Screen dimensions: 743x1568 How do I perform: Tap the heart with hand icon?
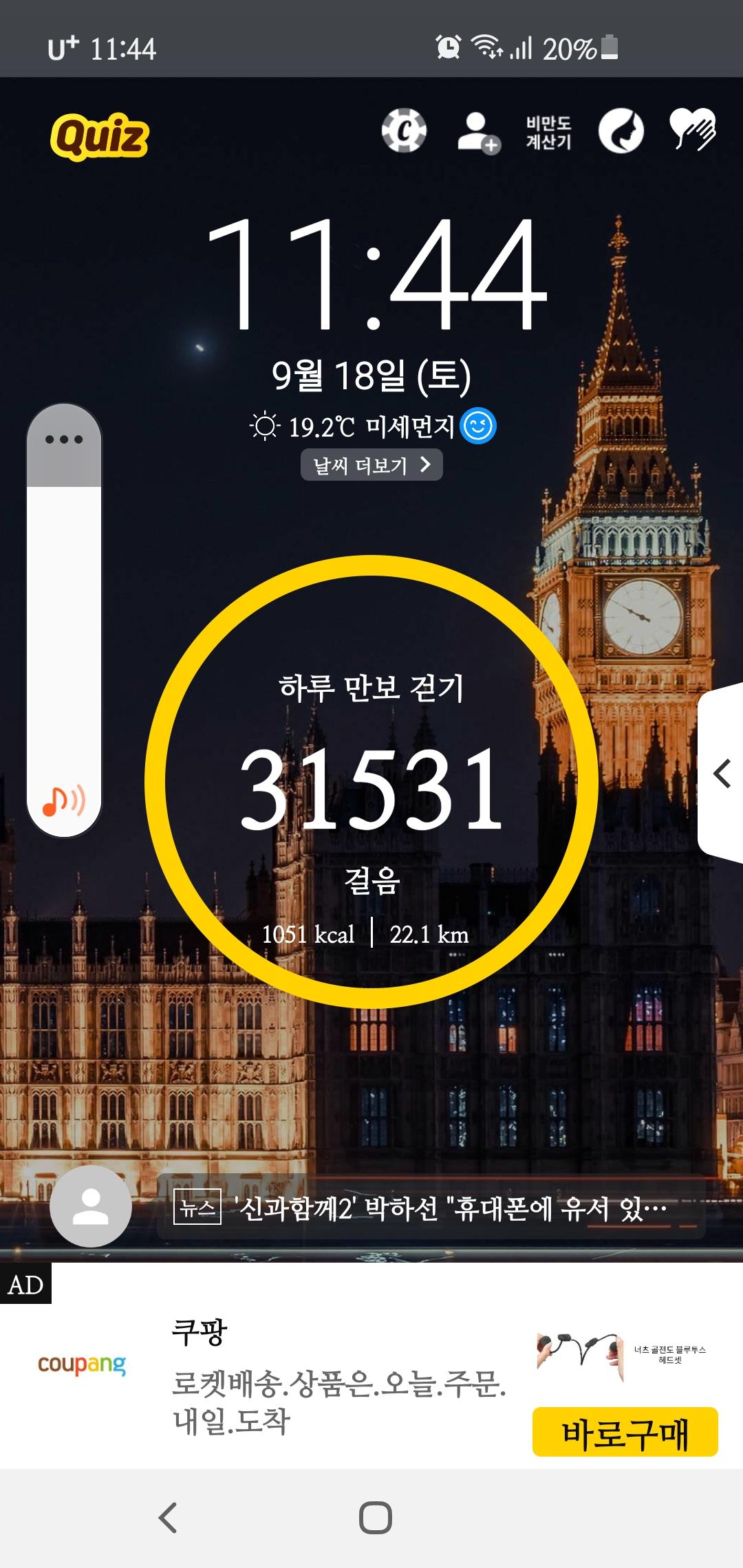pyautogui.click(x=692, y=129)
